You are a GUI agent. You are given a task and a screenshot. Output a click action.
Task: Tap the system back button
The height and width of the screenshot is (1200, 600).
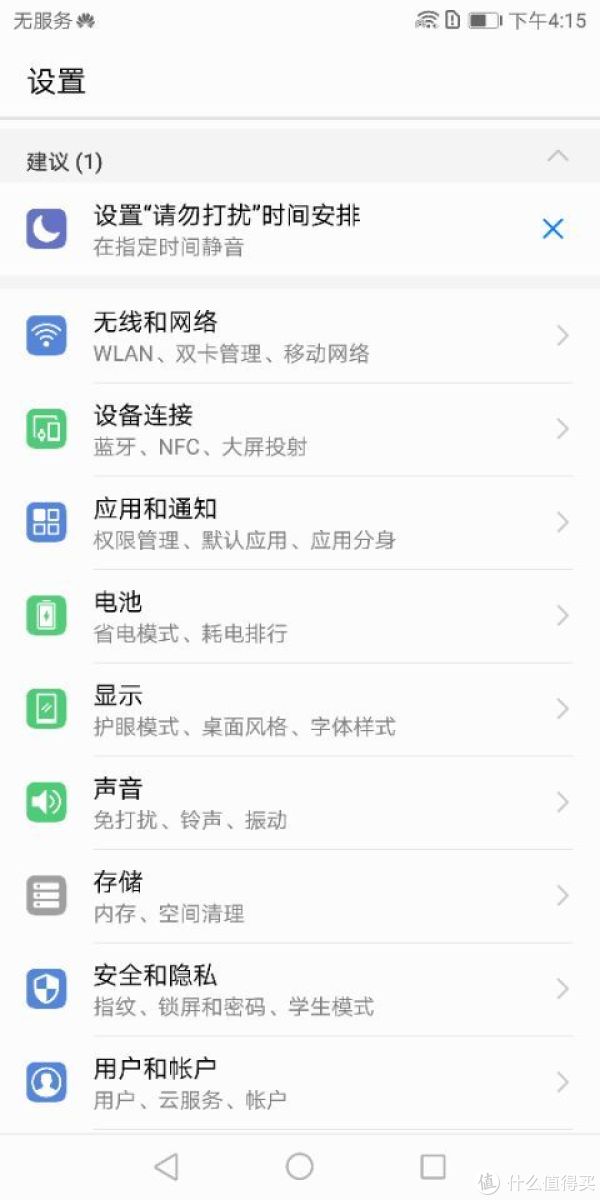pyautogui.click(x=167, y=1166)
